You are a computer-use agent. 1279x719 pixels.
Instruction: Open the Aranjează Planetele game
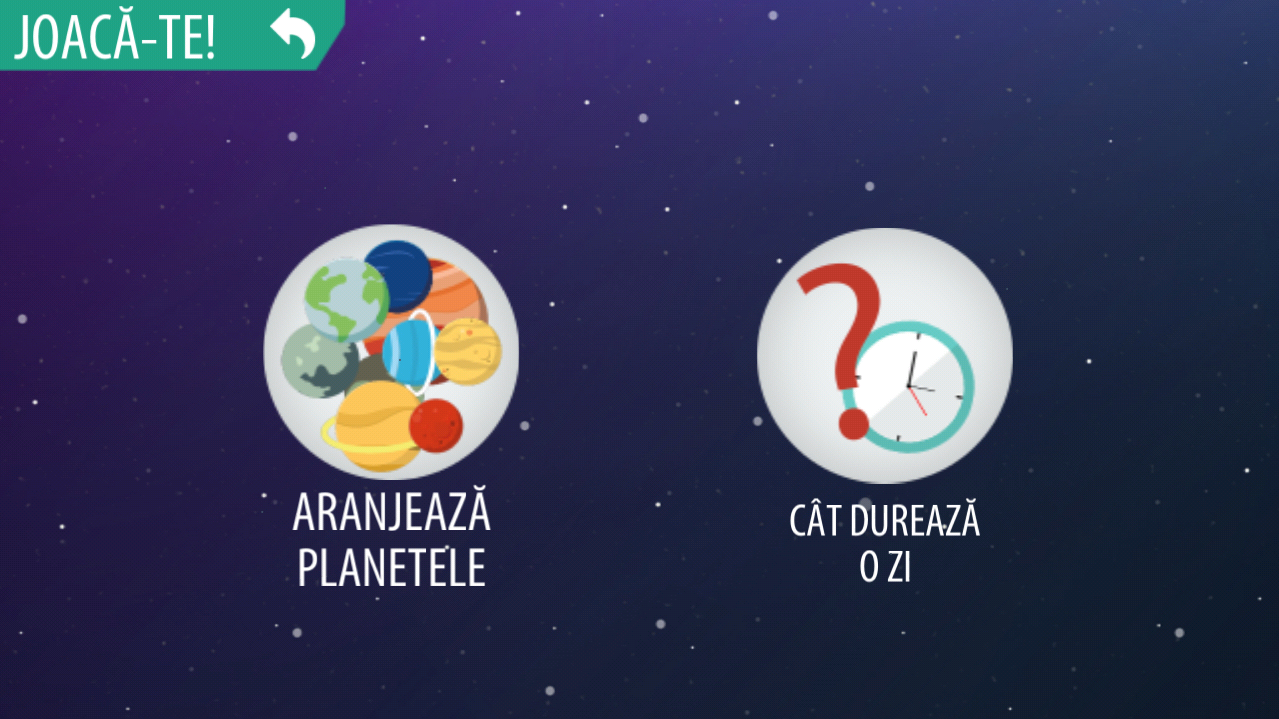click(391, 352)
